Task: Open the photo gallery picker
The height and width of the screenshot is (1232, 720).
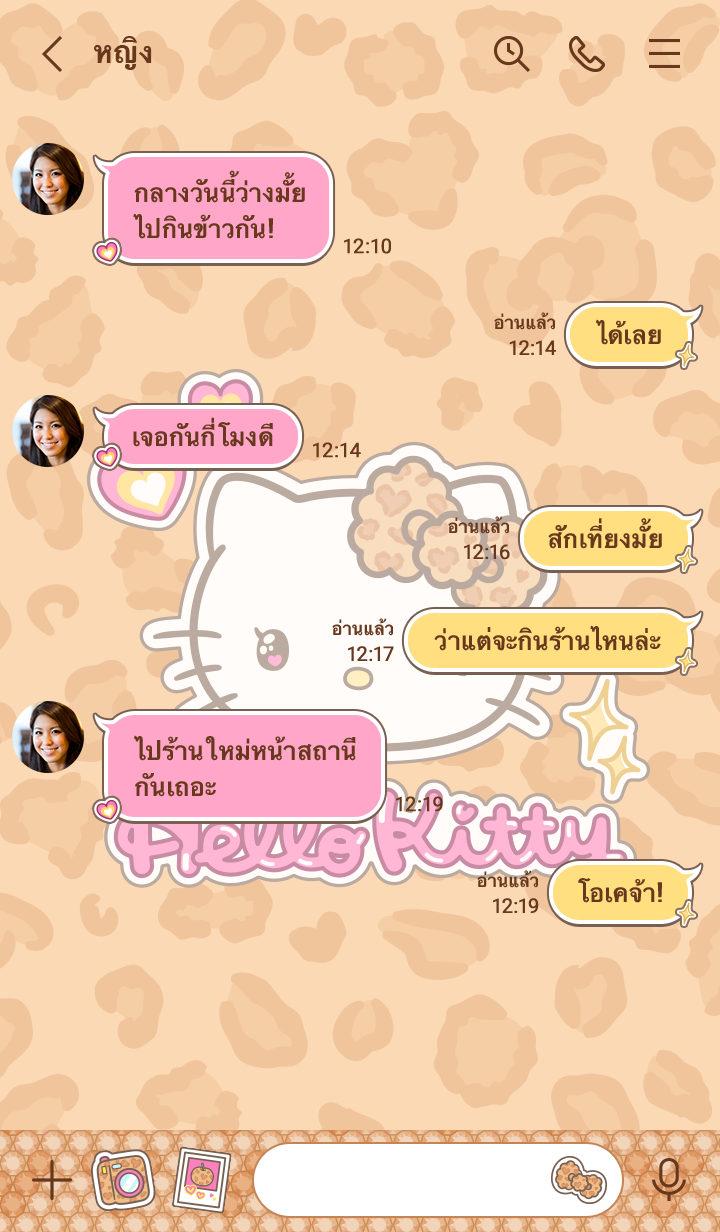Action: 201,1180
